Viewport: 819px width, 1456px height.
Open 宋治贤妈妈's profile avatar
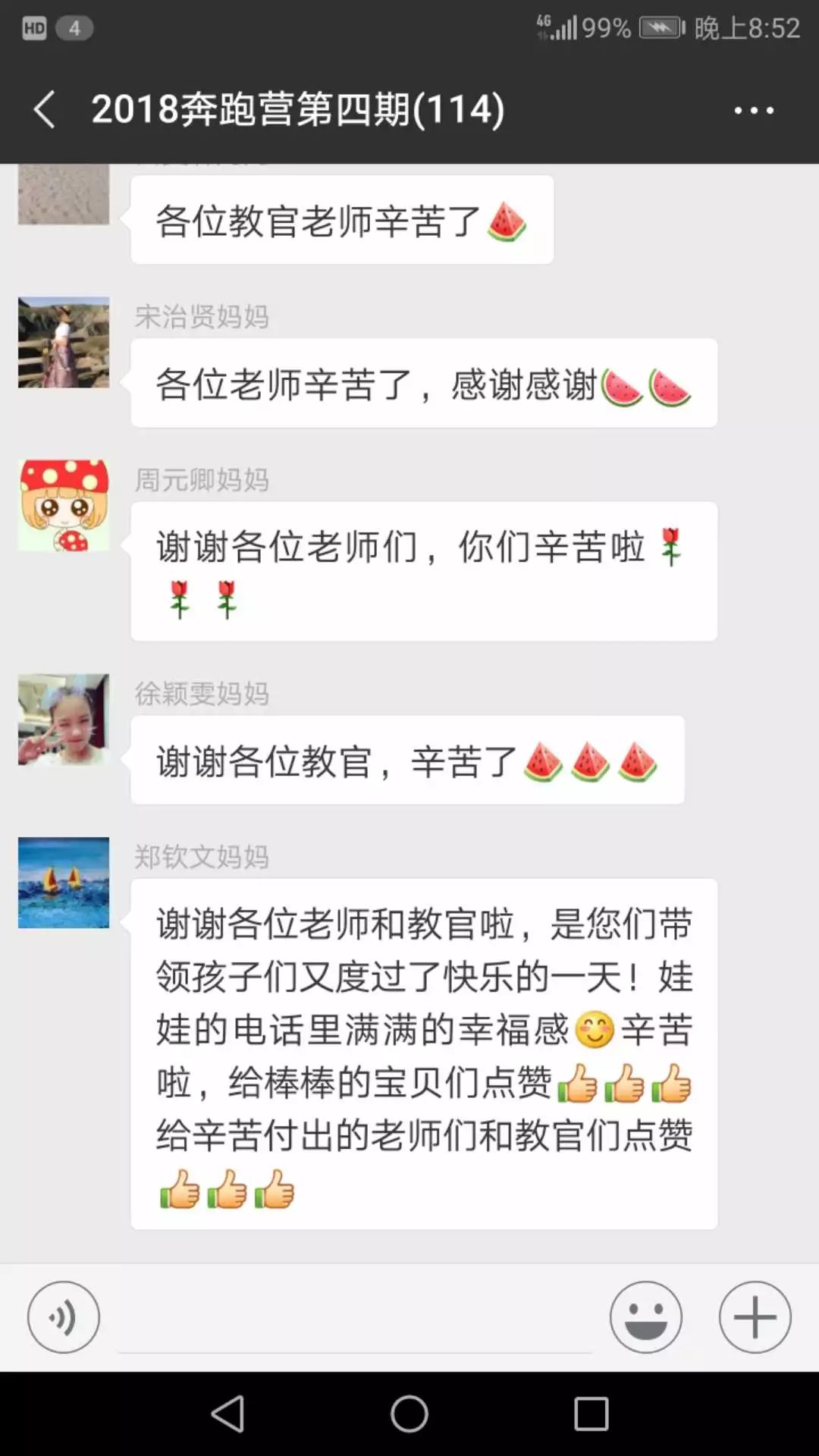coord(64,343)
